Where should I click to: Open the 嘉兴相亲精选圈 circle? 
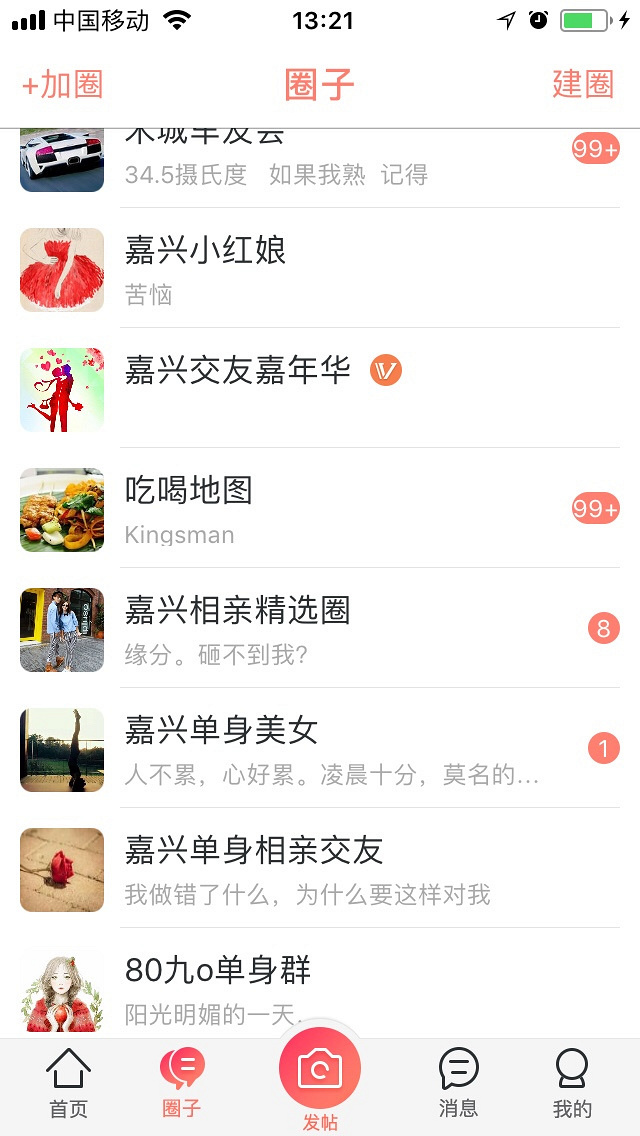click(x=320, y=629)
